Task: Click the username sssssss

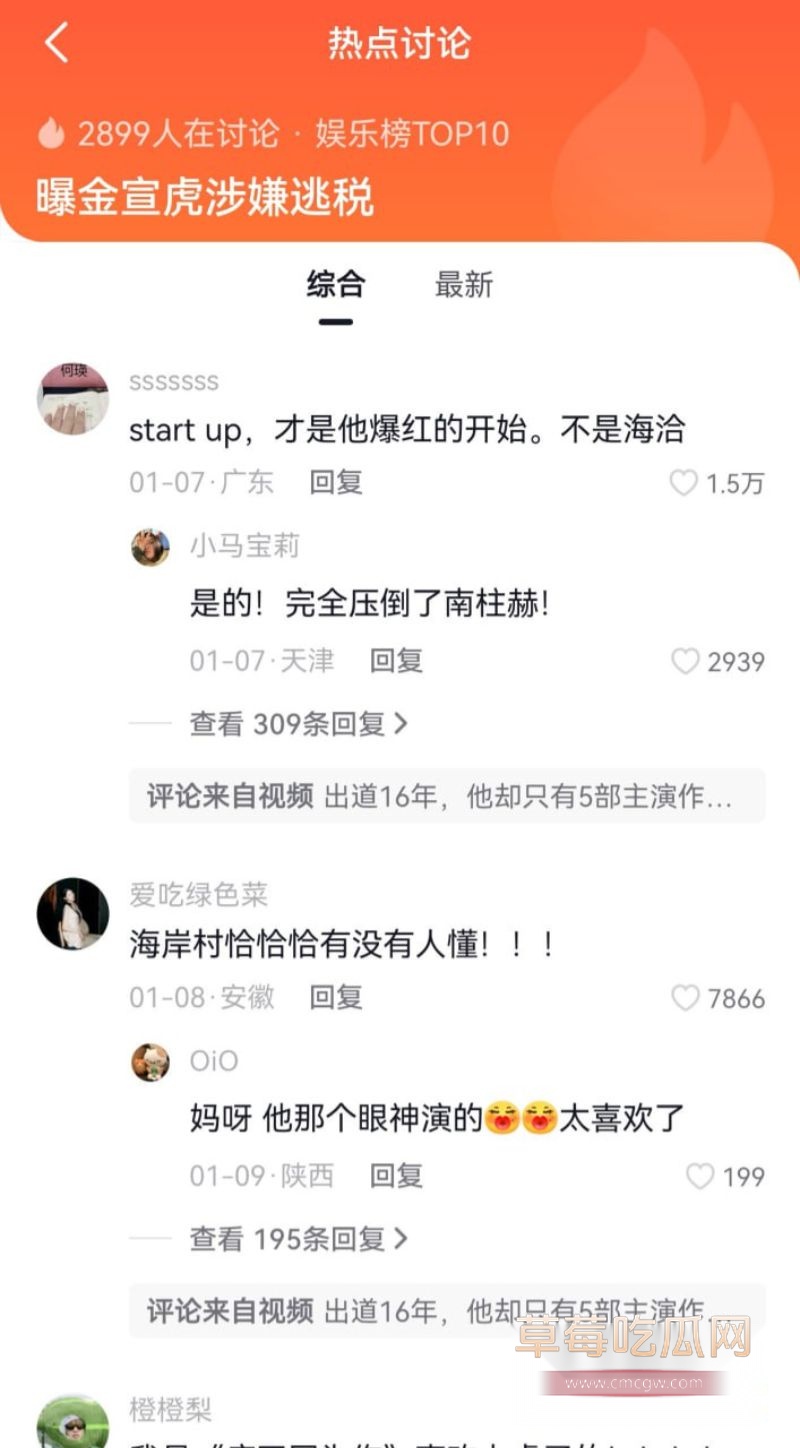Action: [174, 381]
